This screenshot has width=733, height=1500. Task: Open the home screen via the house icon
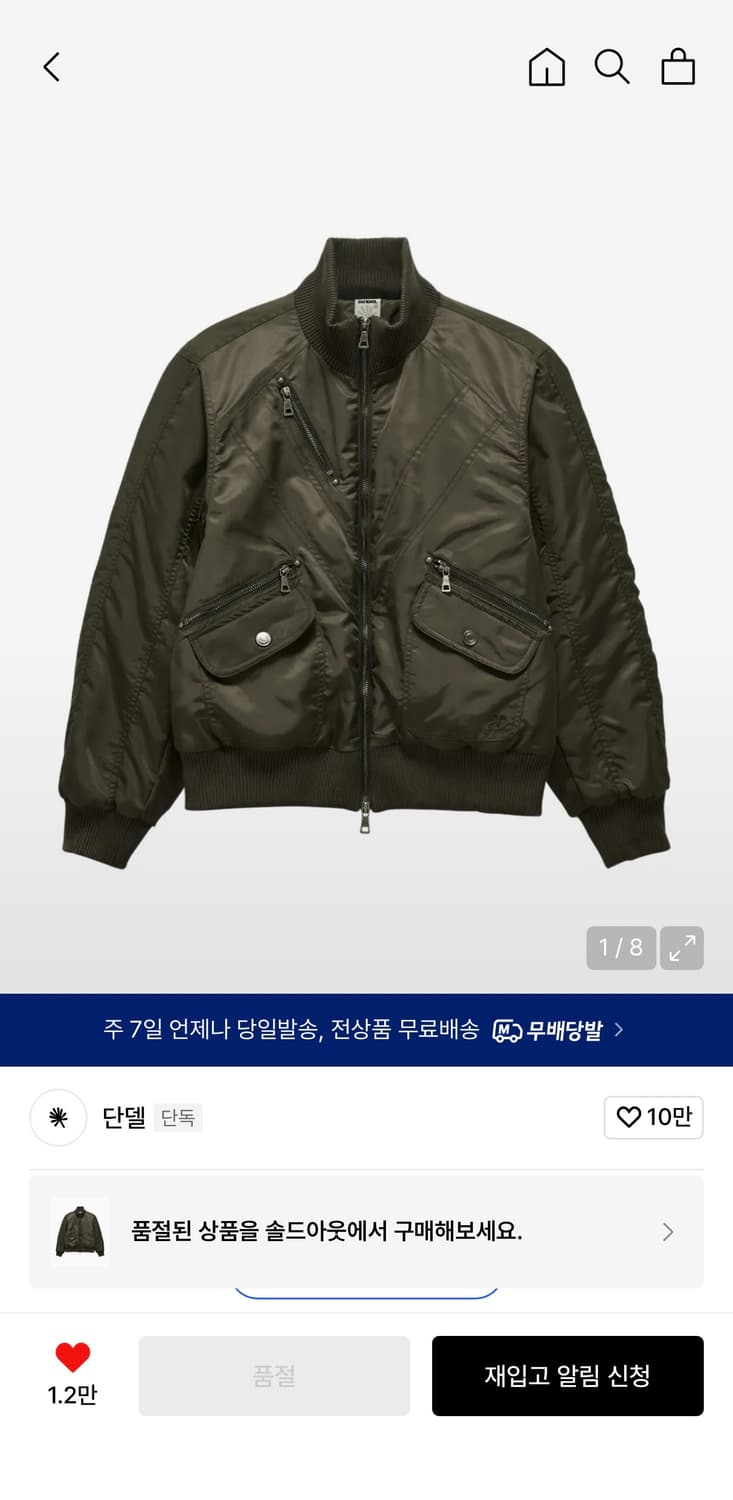[546, 67]
